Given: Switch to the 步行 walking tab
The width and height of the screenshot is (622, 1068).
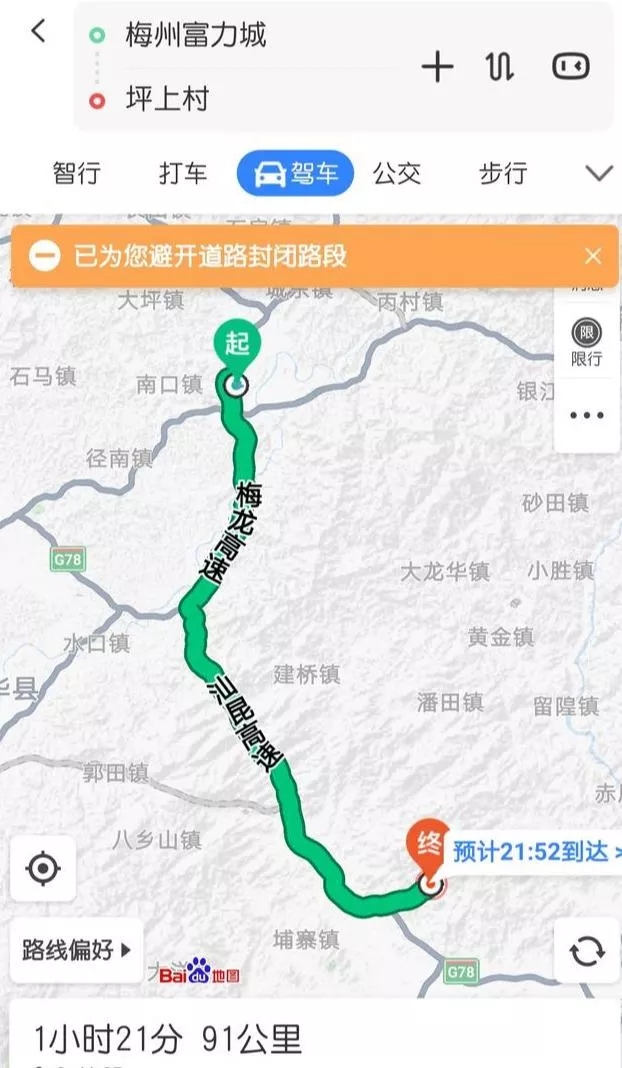Looking at the screenshot, I should pyautogui.click(x=503, y=173).
